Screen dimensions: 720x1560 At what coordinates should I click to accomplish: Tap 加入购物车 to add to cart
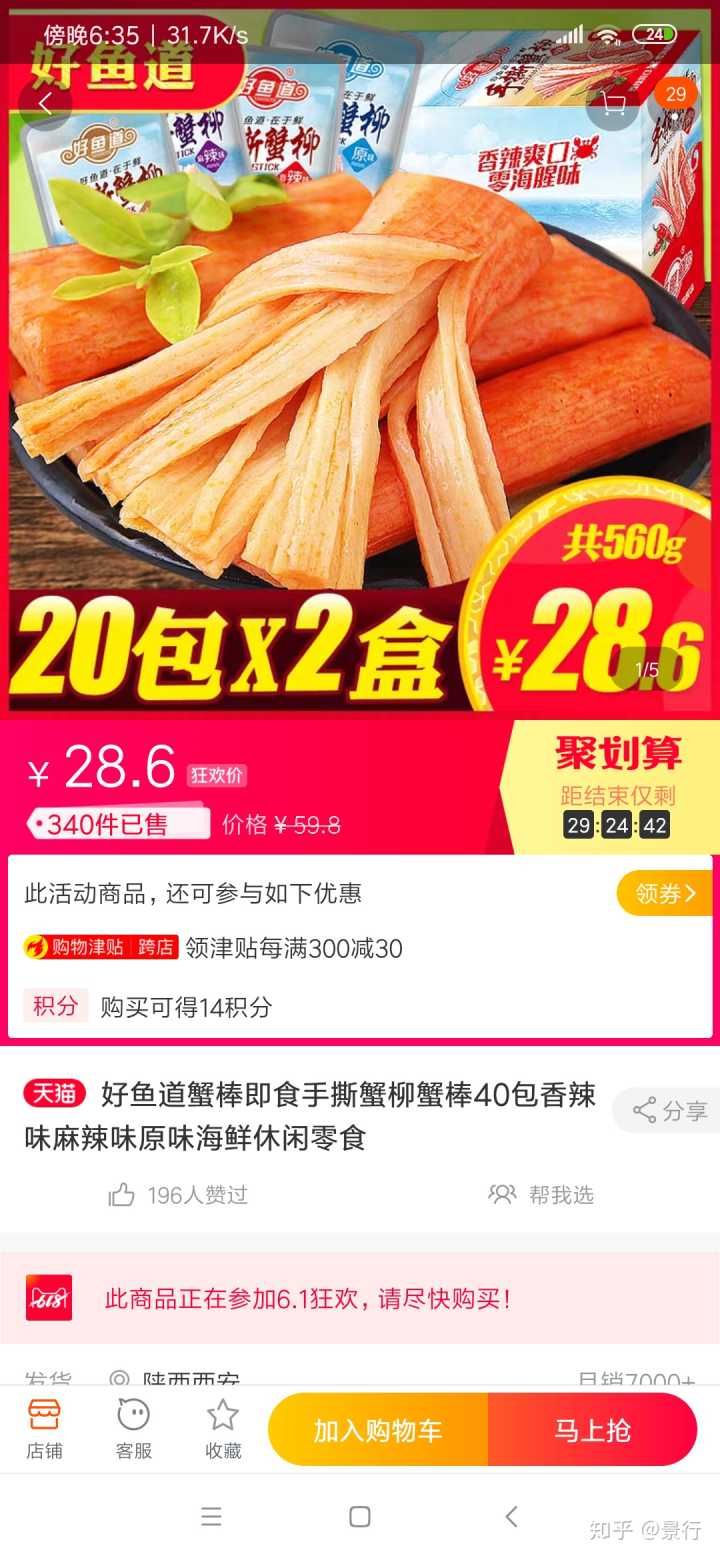tap(378, 1430)
